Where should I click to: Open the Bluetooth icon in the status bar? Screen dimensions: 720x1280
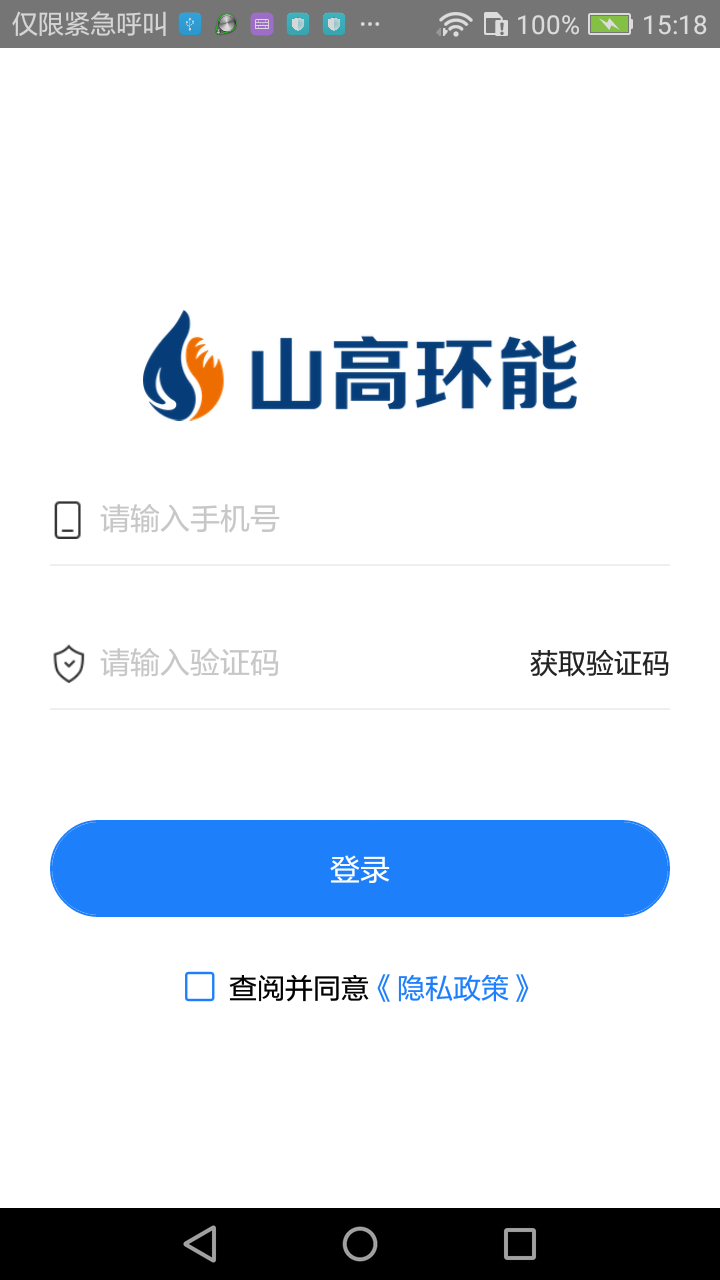click(x=190, y=23)
